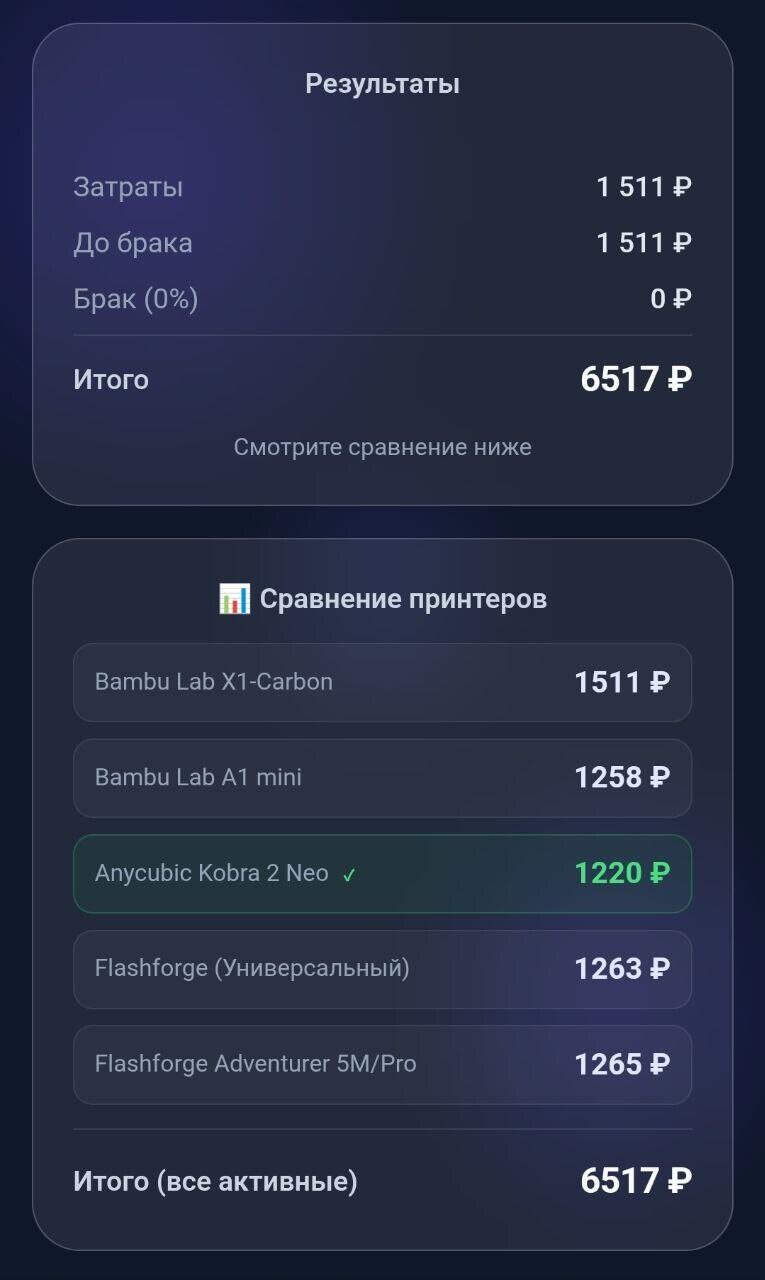Expand the Flashforge Adventurer 5M/Pro entry
This screenshot has width=765, height=1280.
click(x=382, y=1064)
